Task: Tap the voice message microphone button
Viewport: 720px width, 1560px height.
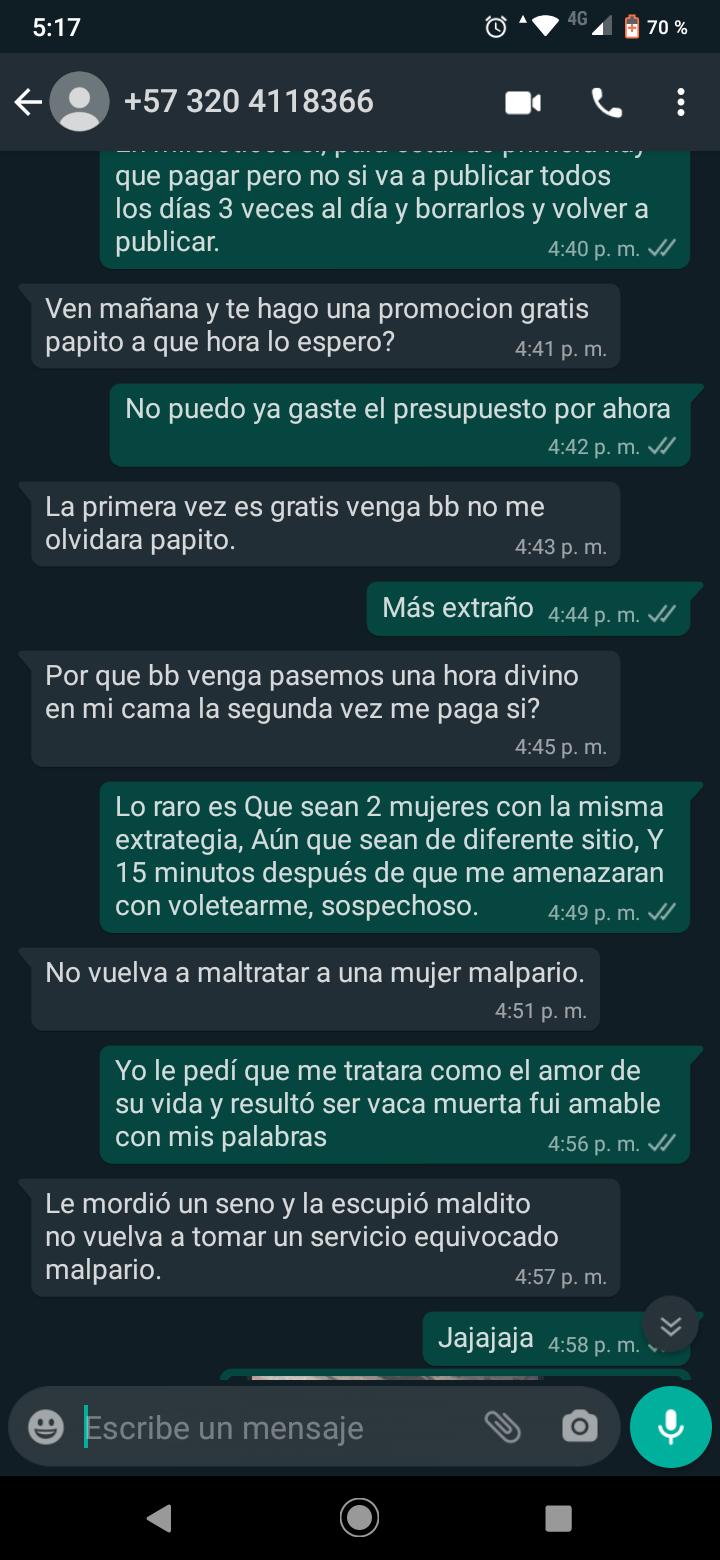Action: click(x=670, y=1427)
